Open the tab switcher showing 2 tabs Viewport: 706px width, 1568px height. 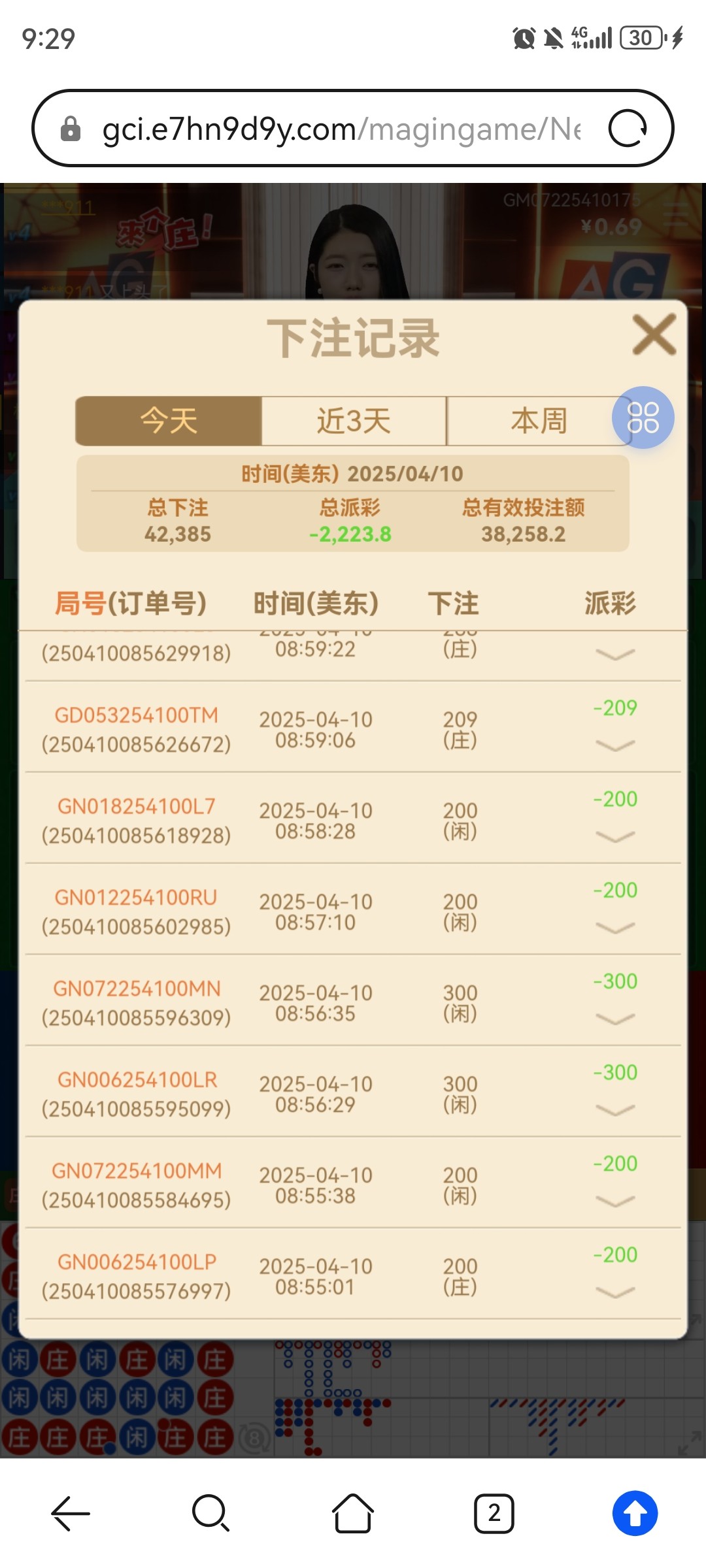(x=494, y=1513)
